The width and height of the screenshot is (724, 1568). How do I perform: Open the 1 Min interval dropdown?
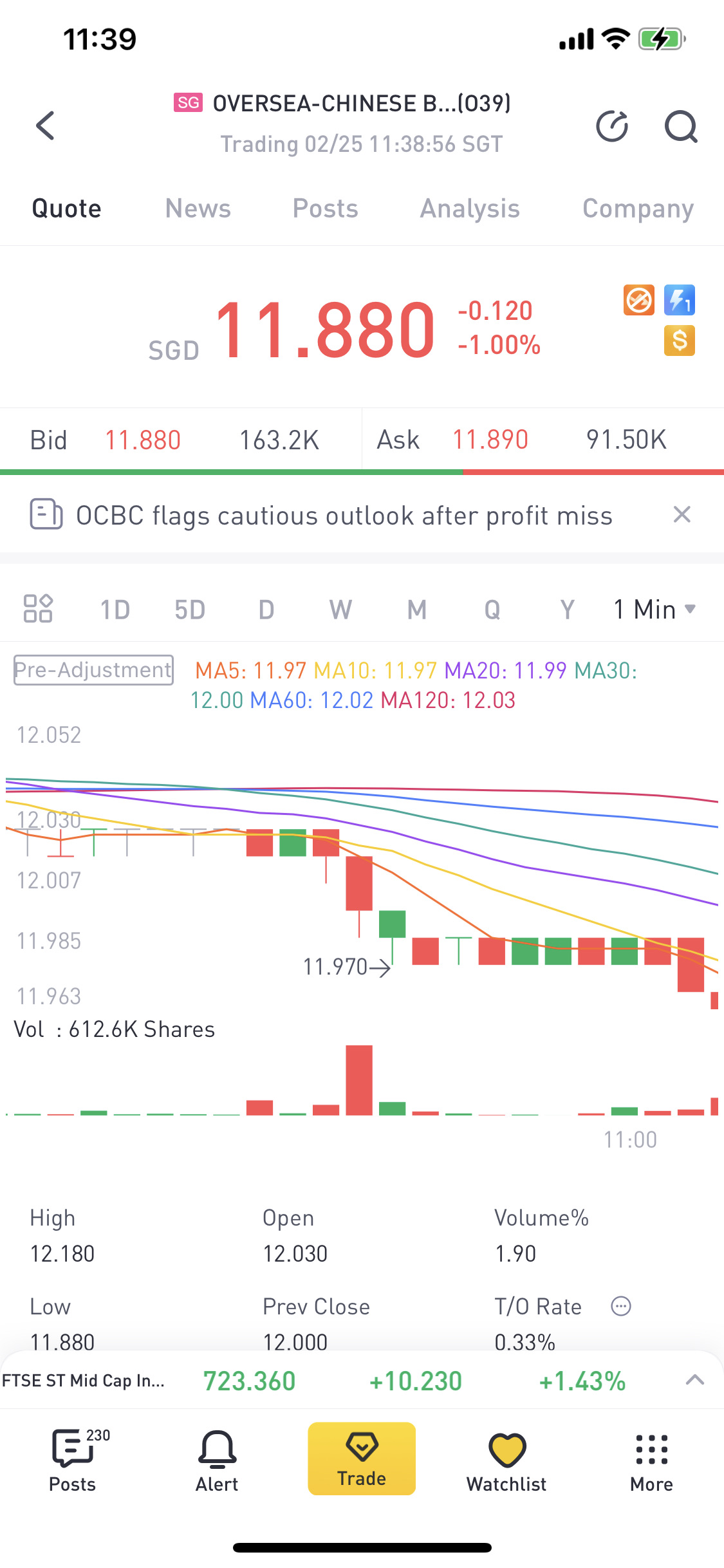pos(654,610)
